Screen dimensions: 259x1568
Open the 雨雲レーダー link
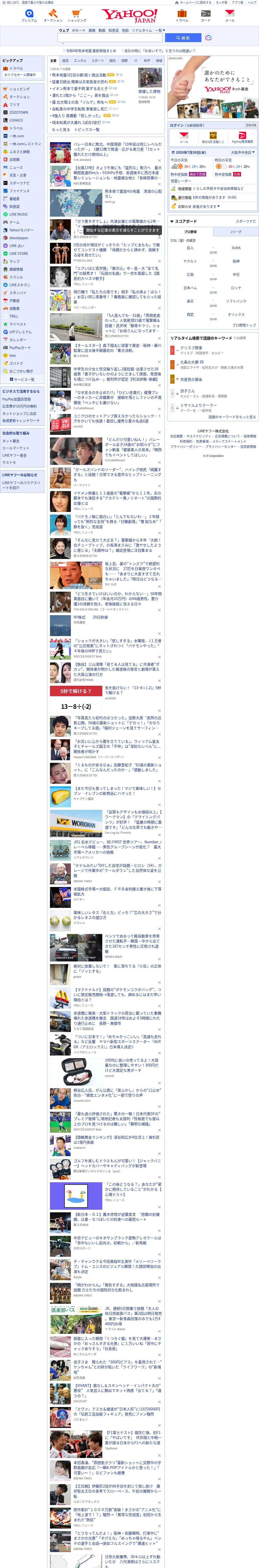181,181
